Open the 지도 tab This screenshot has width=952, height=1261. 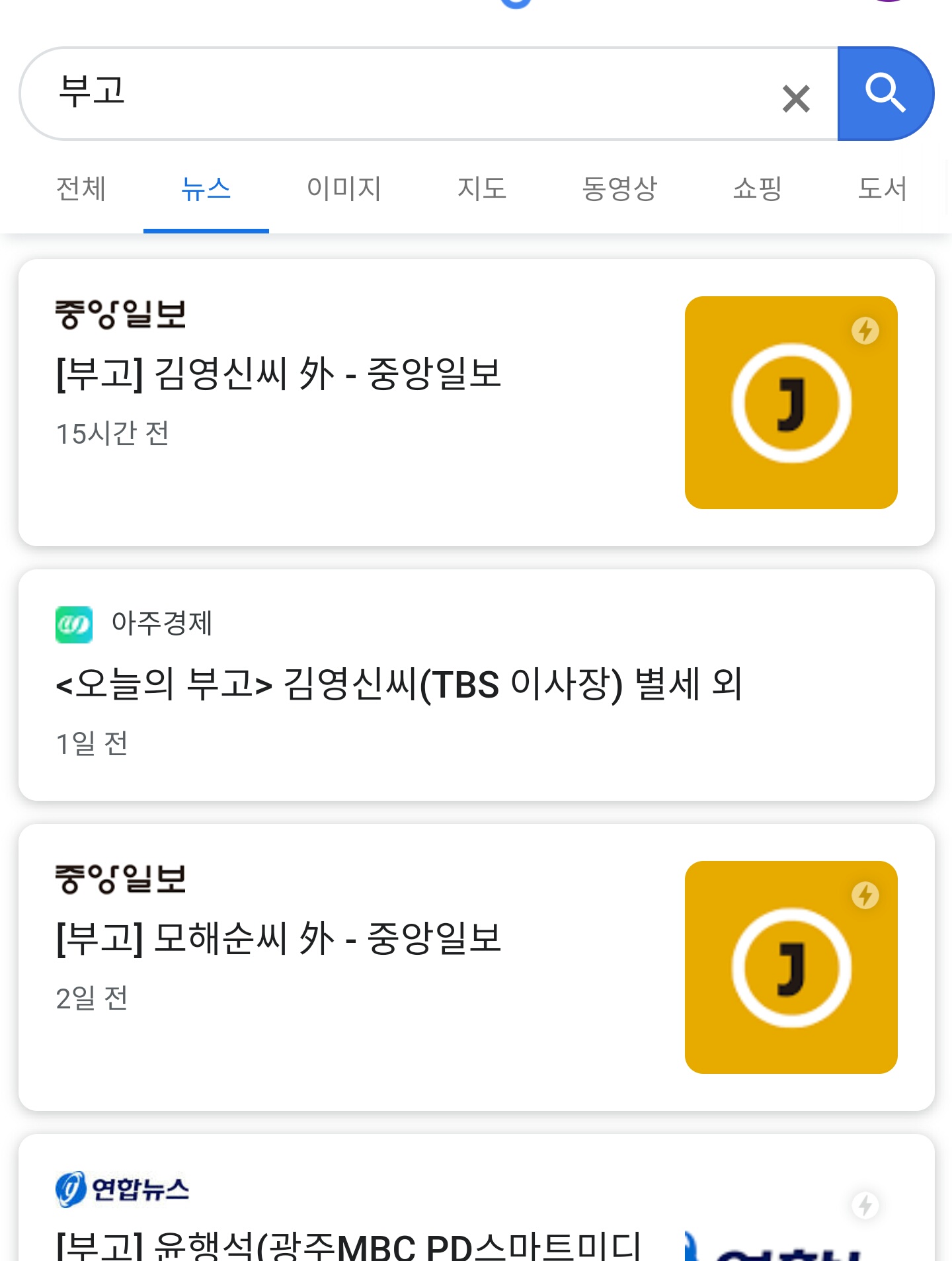click(481, 189)
